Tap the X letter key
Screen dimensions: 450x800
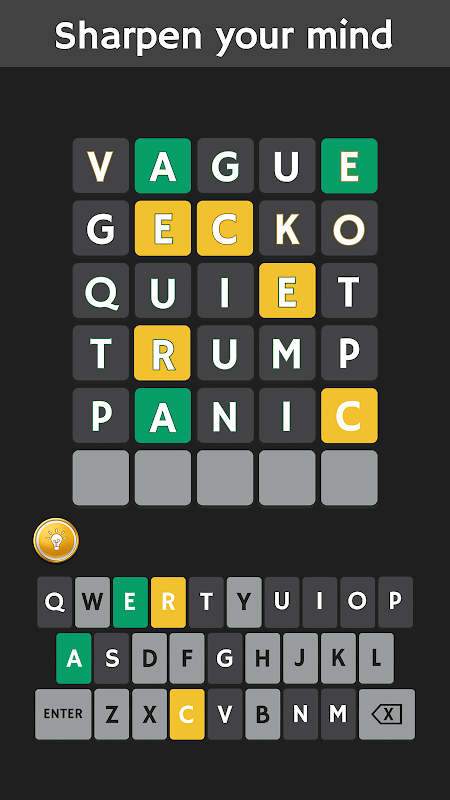pyautogui.click(x=149, y=714)
